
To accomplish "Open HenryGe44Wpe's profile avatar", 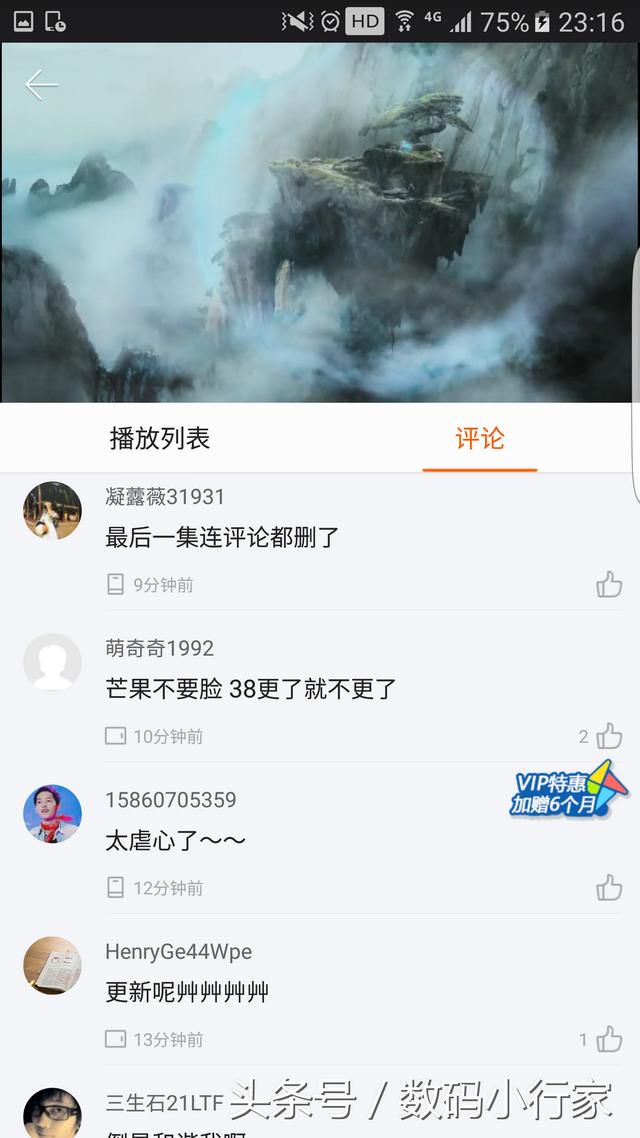I will (x=52, y=965).
